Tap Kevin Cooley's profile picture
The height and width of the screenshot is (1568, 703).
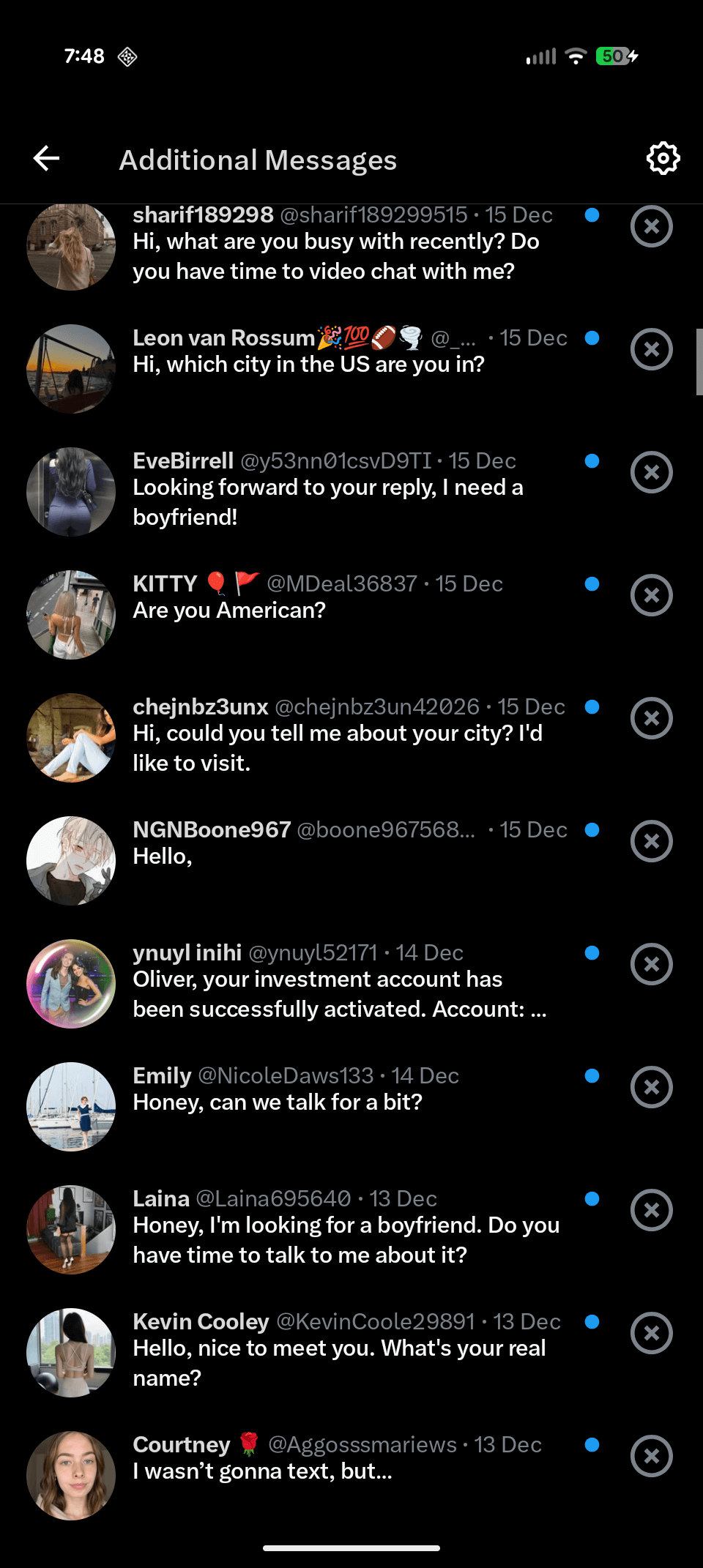tap(71, 1353)
